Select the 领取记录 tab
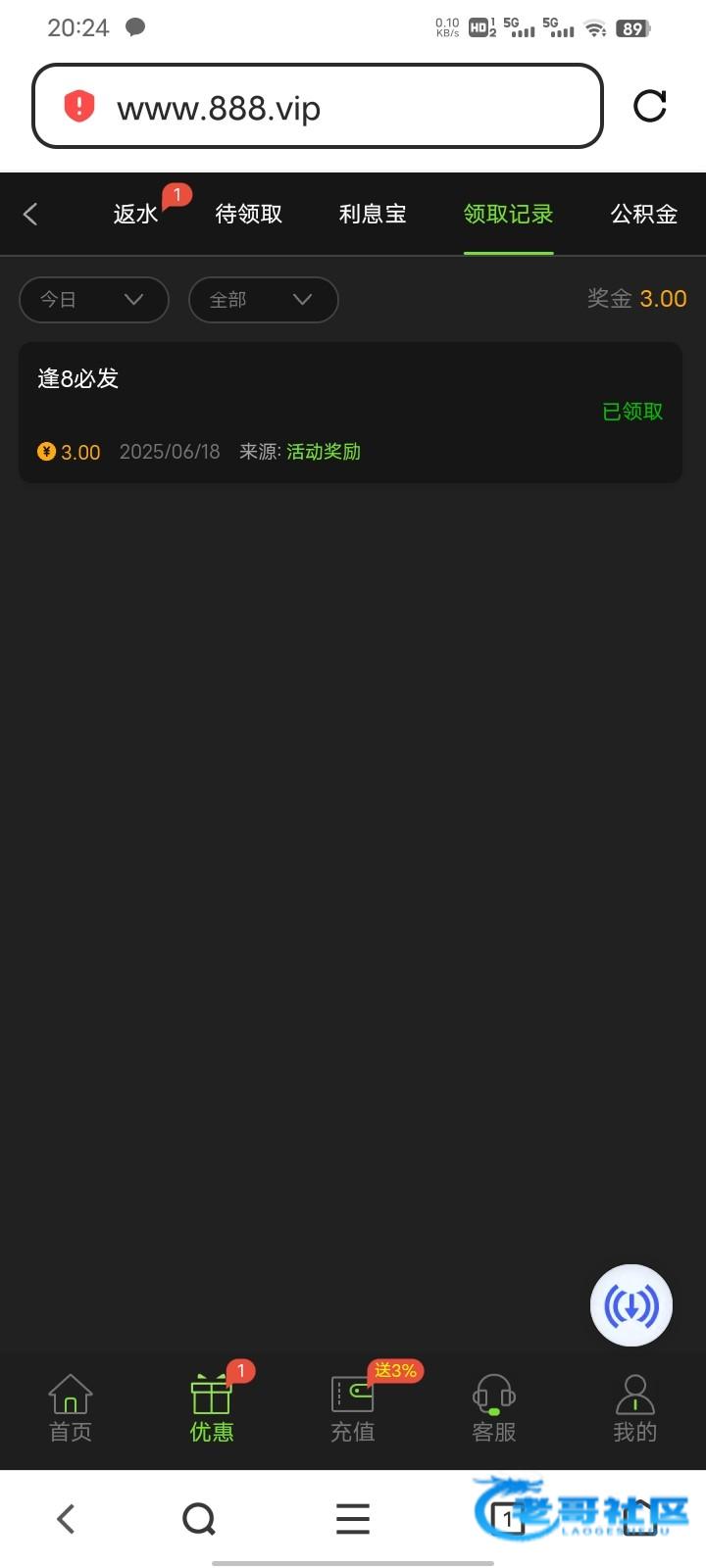Image resolution: width=706 pixels, height=1568 pixels. [x=508, y=214]
